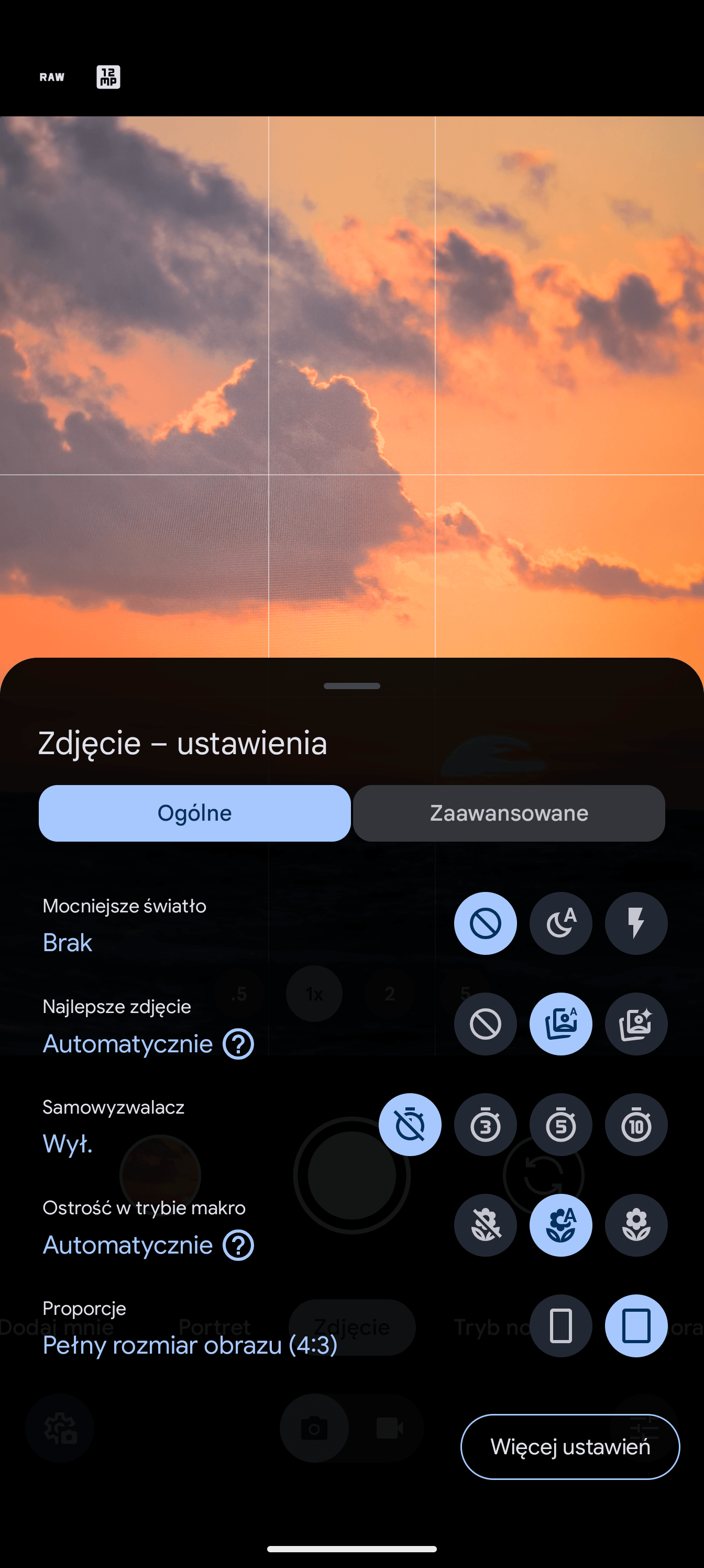Viewport: 704px width, 1568px height.
Task: Force macro focus on
Action: [636, 1225]
